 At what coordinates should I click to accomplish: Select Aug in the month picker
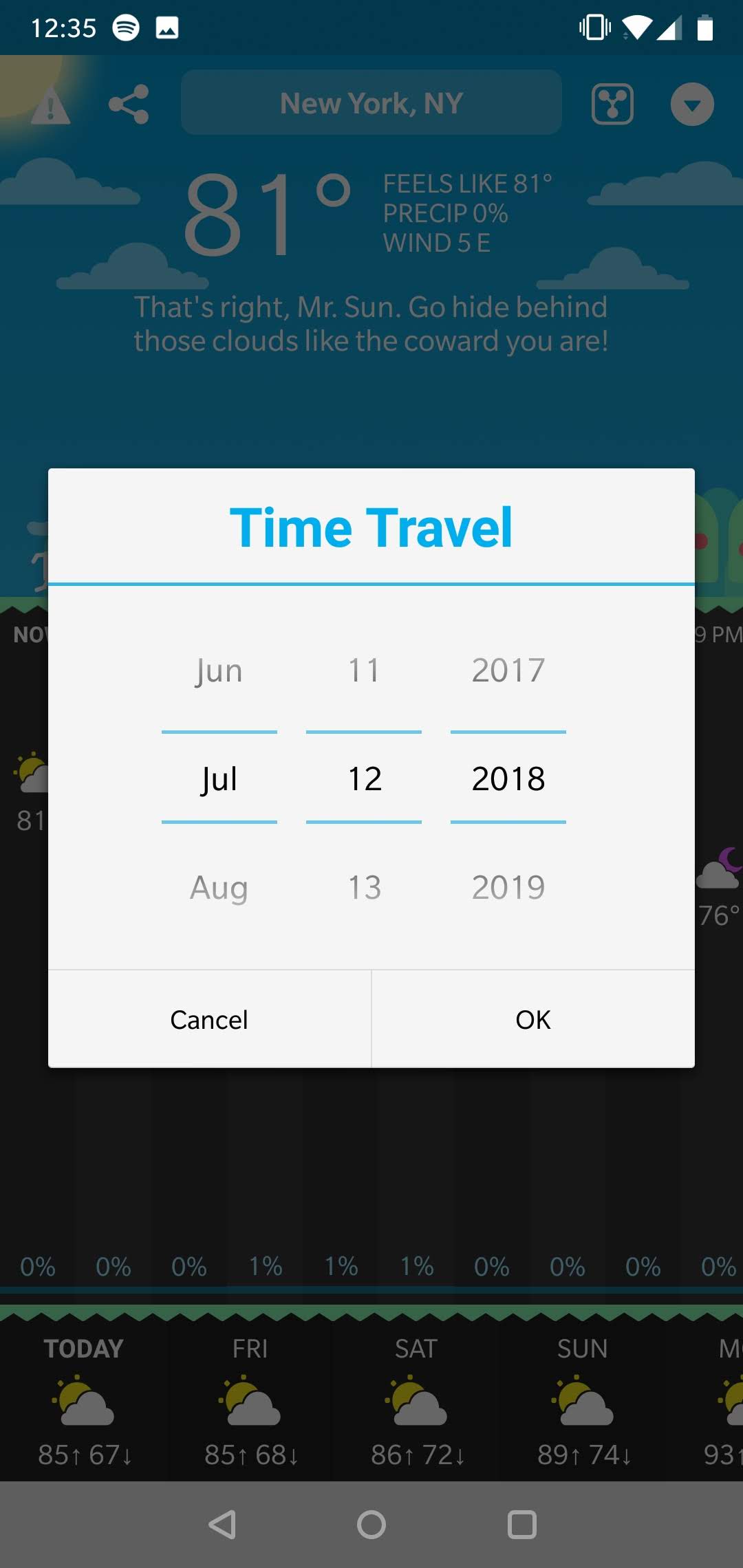coord(219,887)
